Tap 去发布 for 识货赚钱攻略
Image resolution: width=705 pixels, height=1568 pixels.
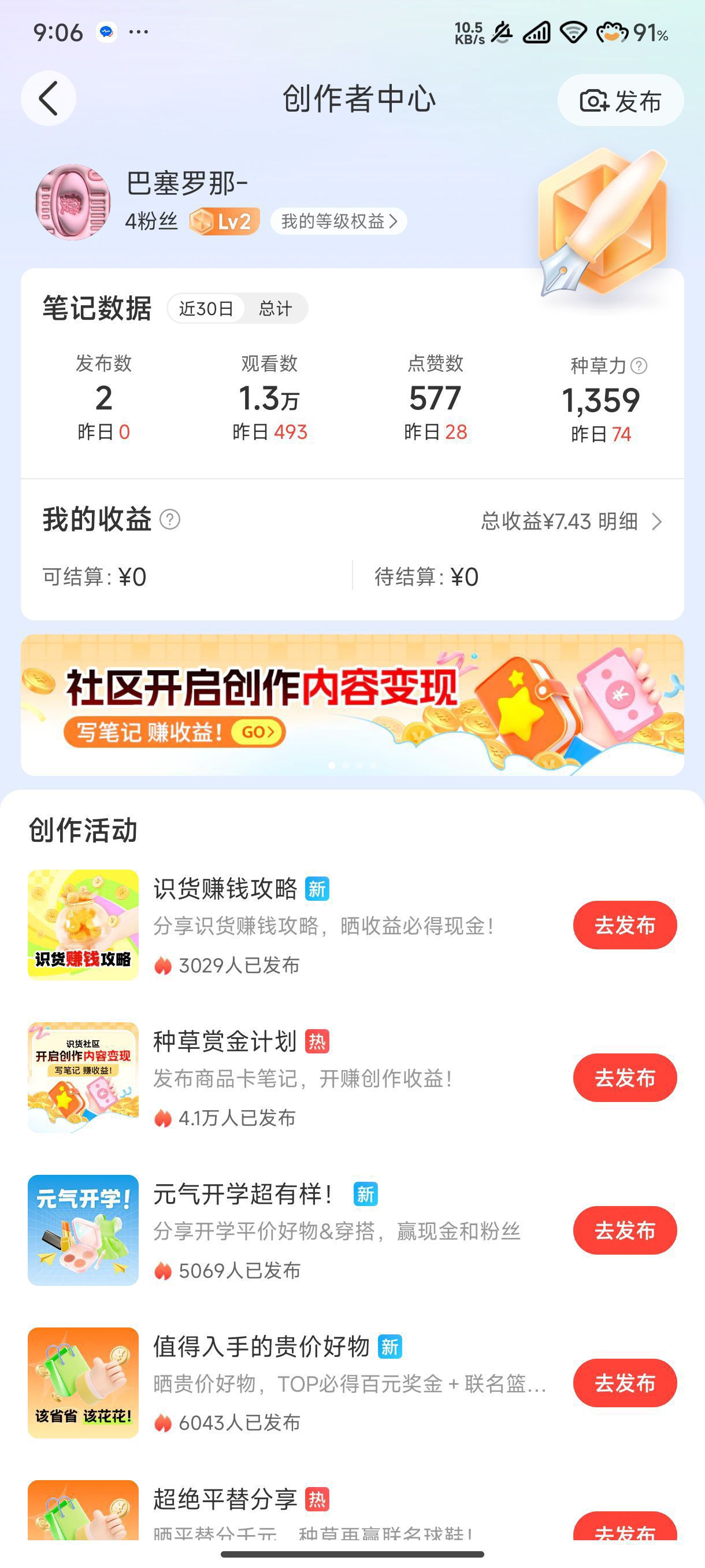(x=624, y=925)
